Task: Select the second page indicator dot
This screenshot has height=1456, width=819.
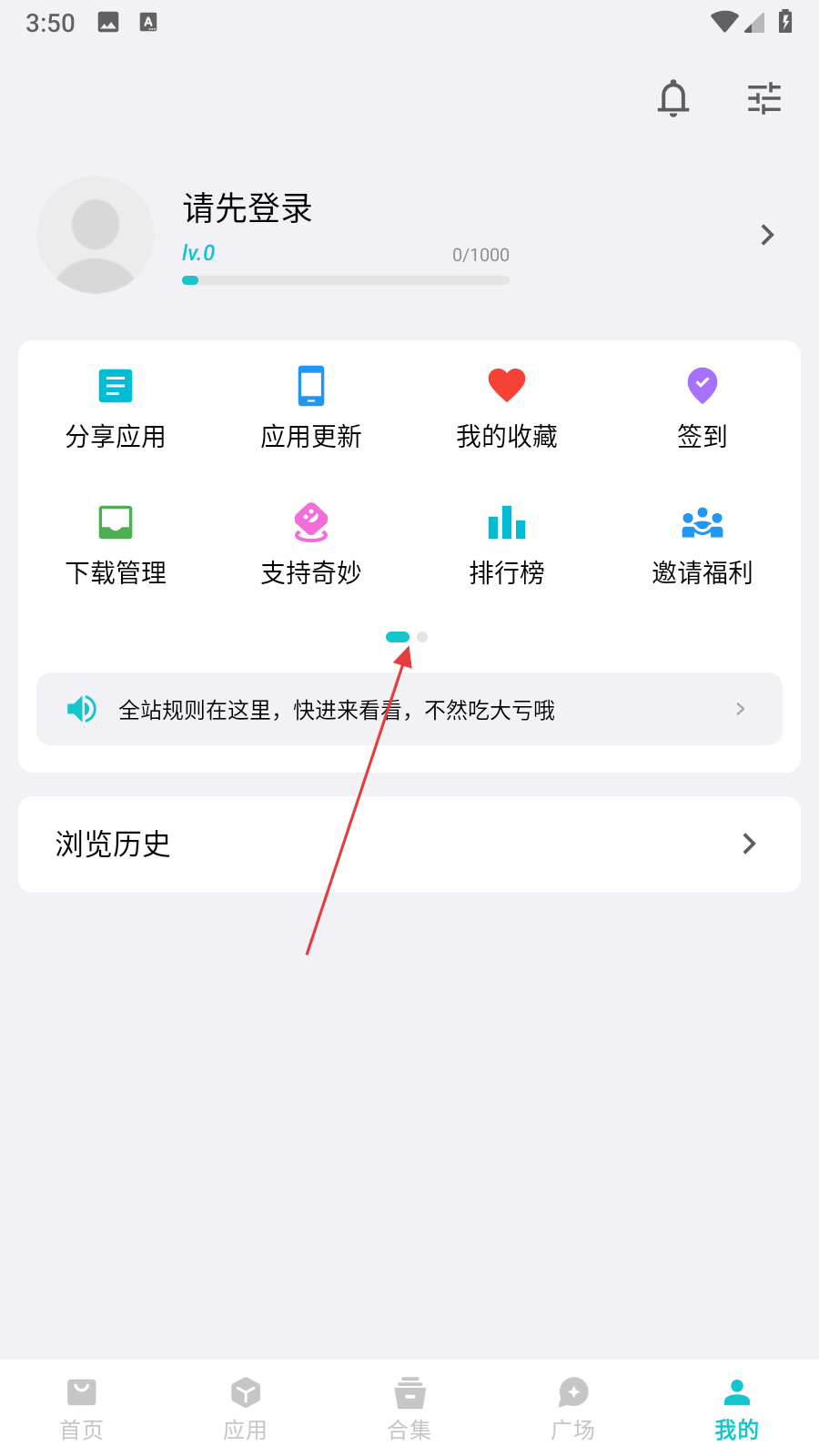Action: point(422,637)
